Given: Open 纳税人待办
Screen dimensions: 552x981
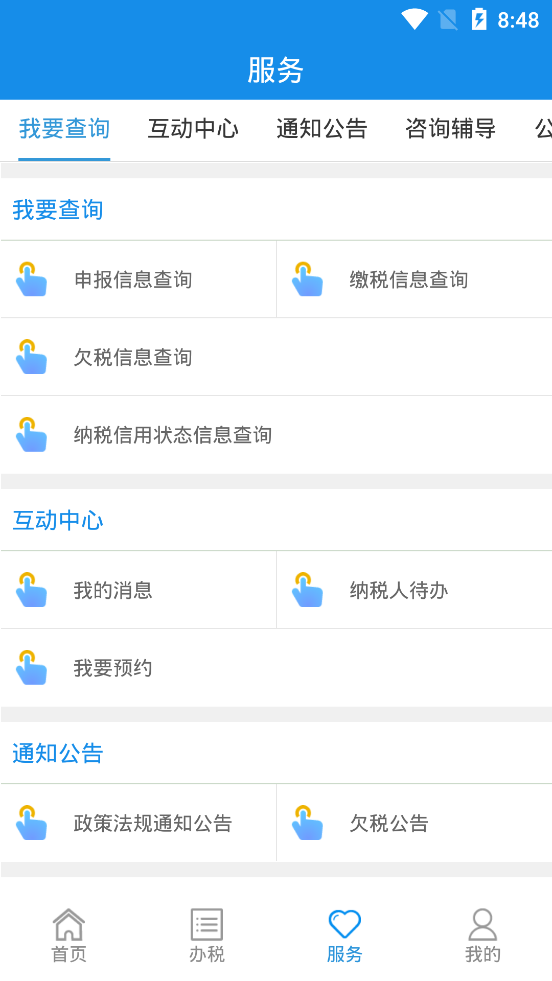Looking at the screenshot, I should tap(414, 589).
